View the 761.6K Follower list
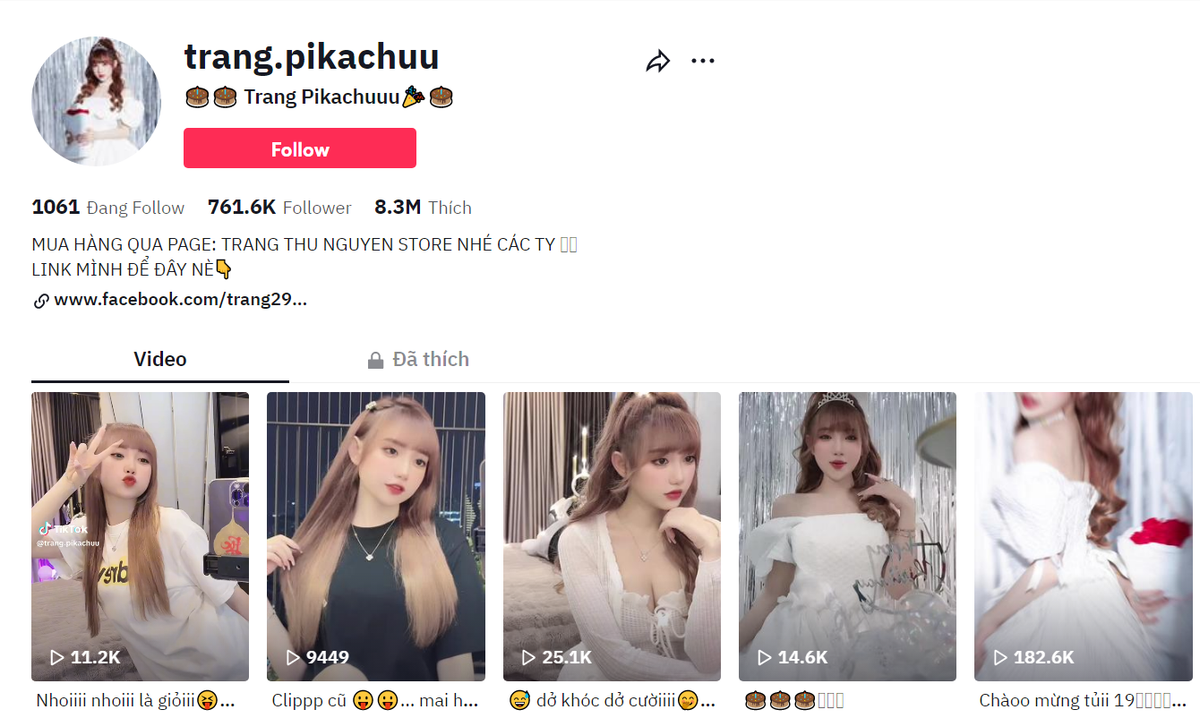The height and width of the screenshot is (725, 1200). point(280,208)
